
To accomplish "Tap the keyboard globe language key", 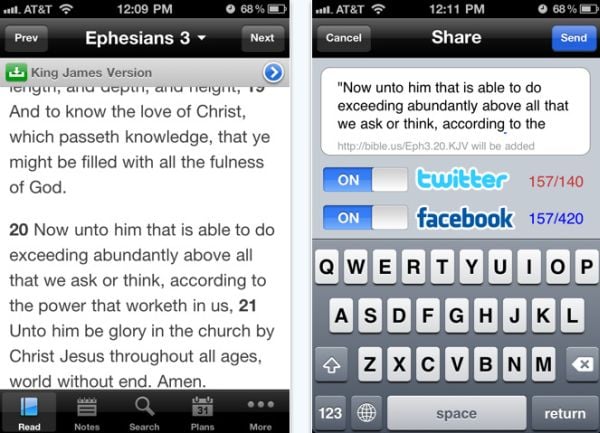I will point(367,412).
